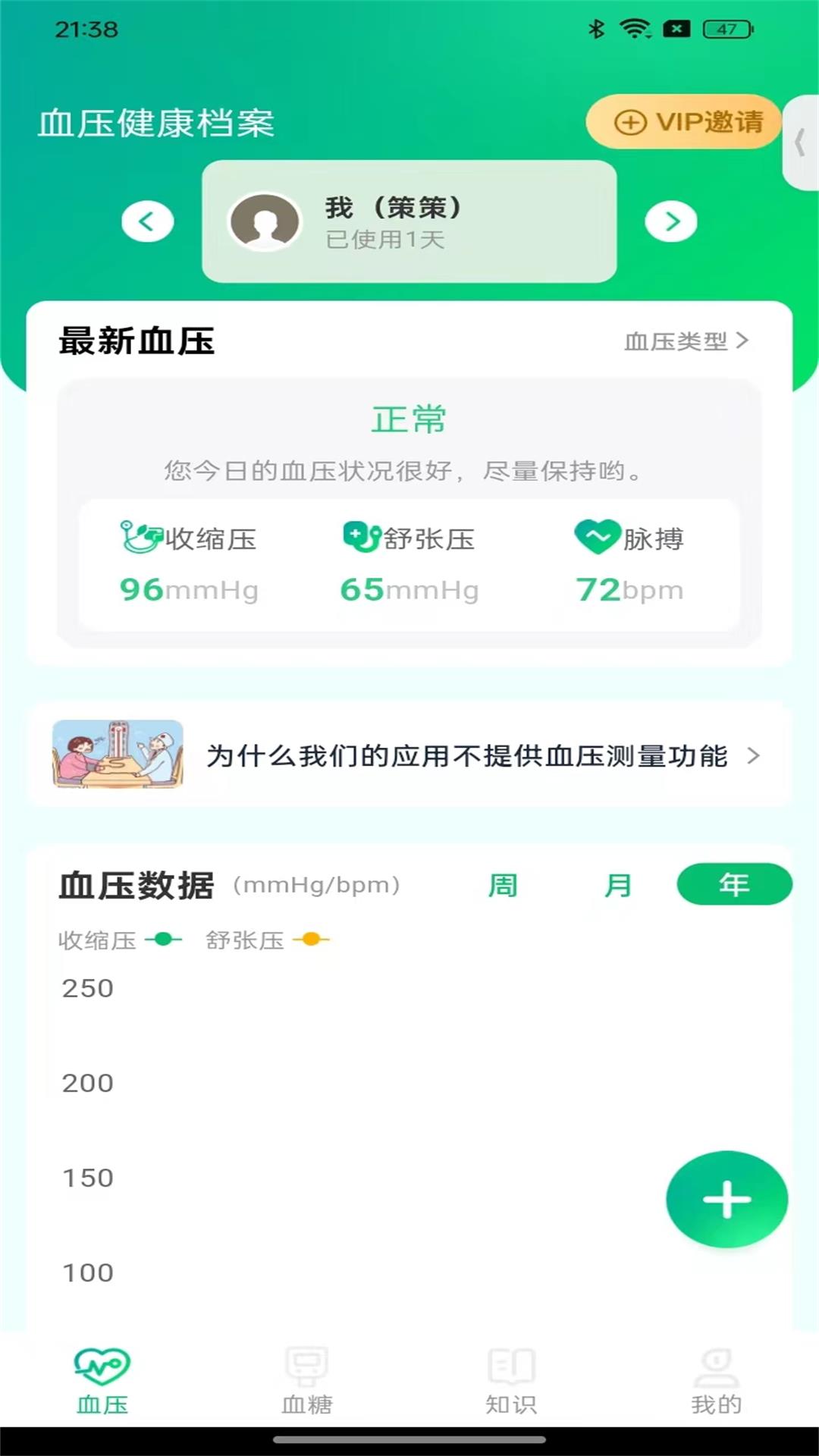Open the article about no measurement feature
This screenshot has width=819, height=1456.
click(x=409, y=755)
